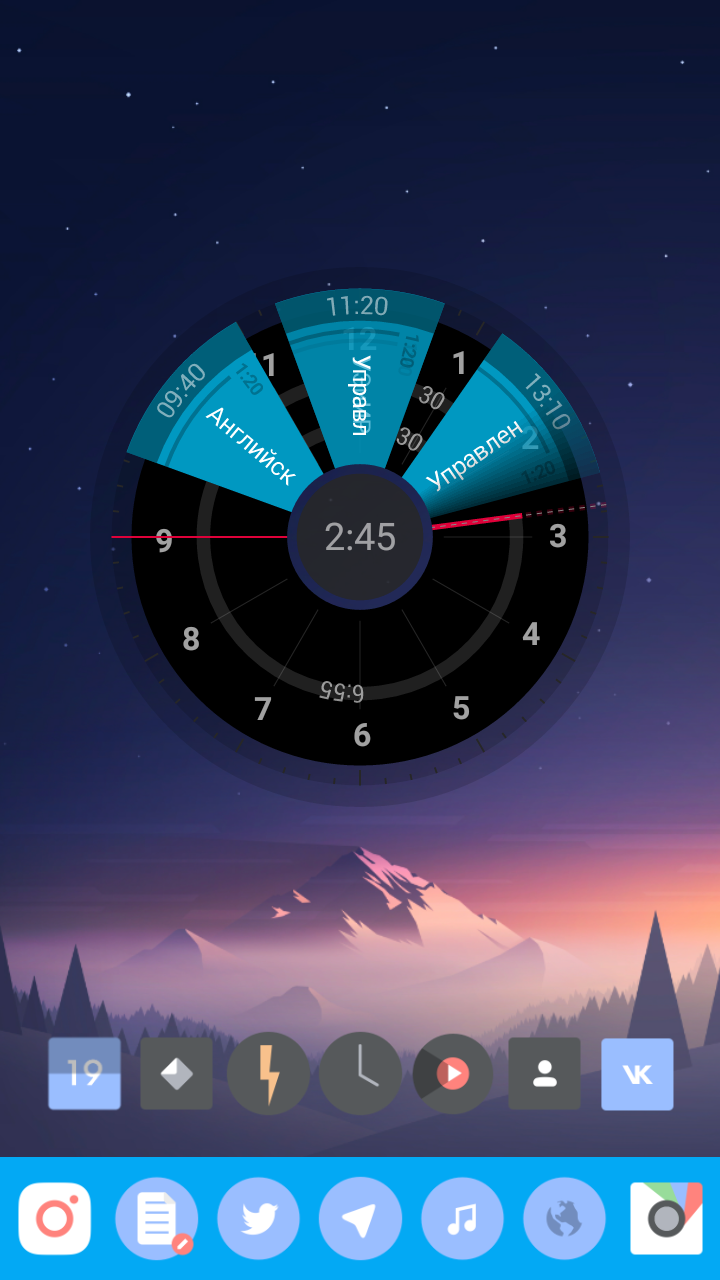Open the clock app icon

pyautogui.click(x=361, y=1074)
